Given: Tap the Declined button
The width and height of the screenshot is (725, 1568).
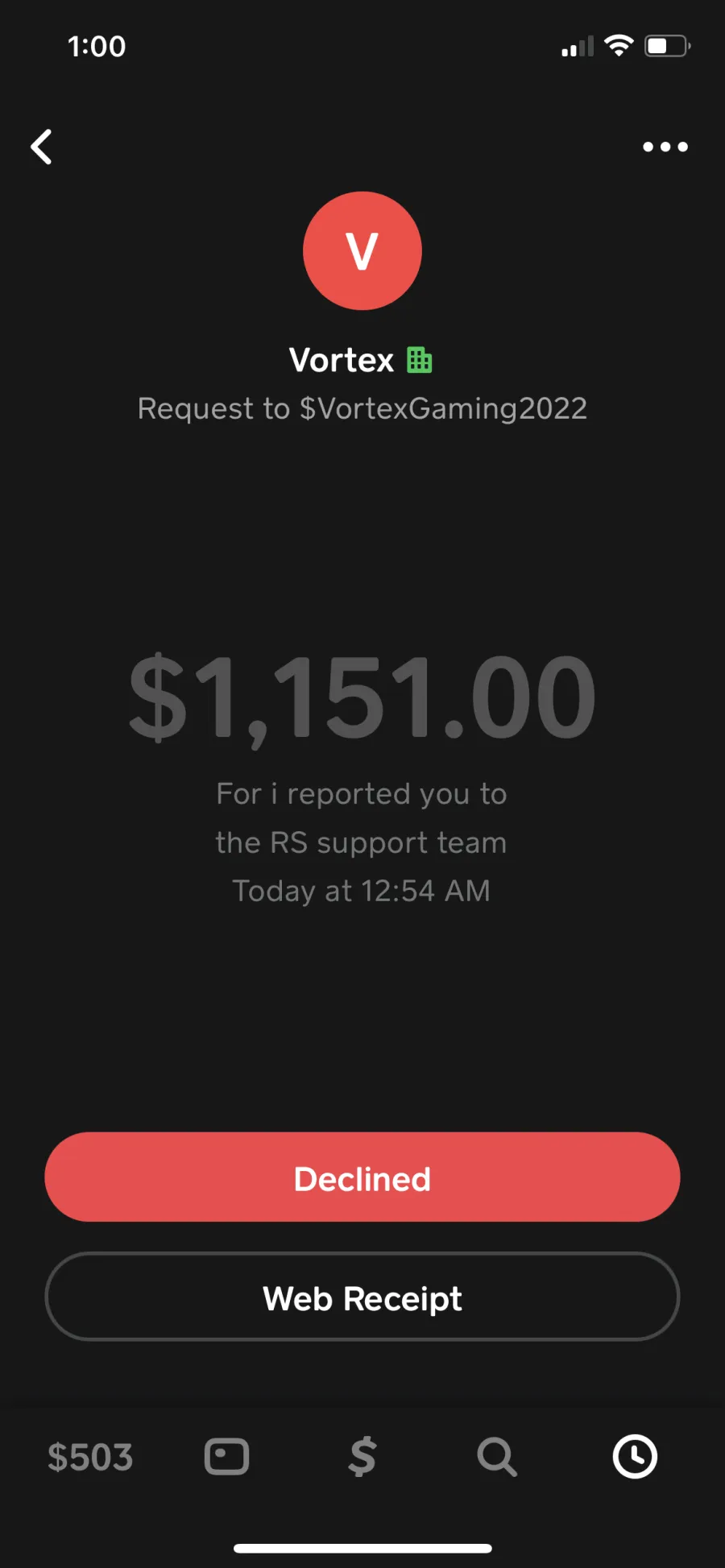Looking at the screenshot, I should point(362,1177).
